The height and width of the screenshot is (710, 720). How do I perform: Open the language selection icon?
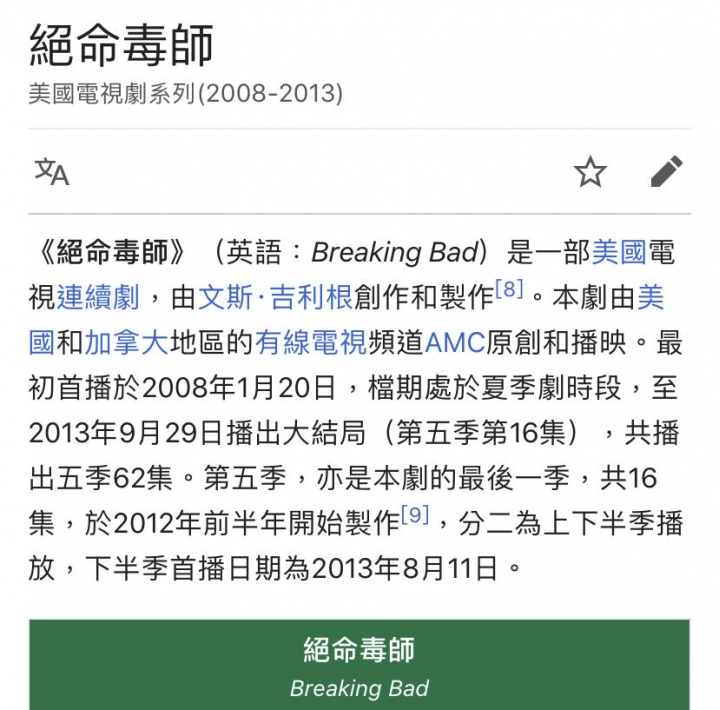(x=52, y=172)
